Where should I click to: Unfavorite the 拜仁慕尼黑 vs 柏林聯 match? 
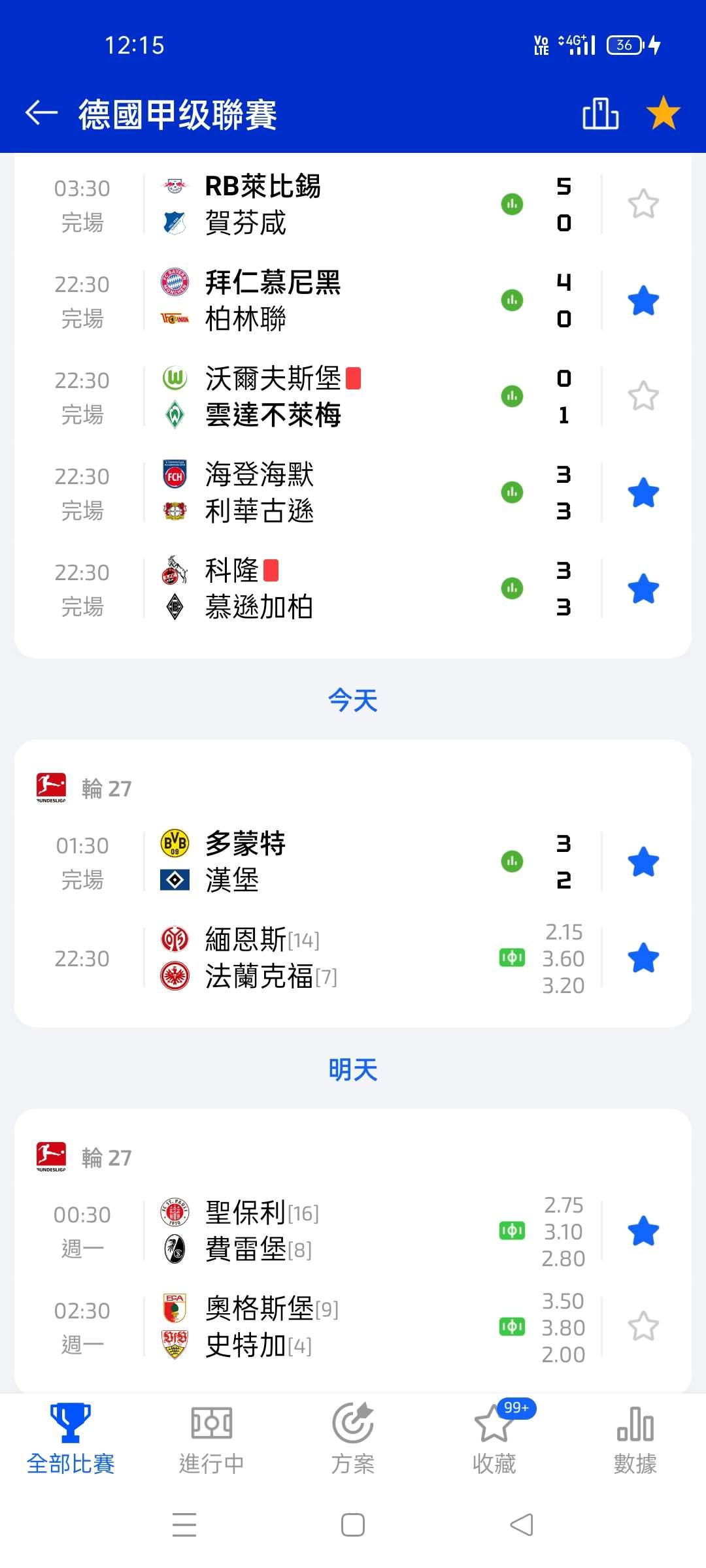tap(643, 301)
